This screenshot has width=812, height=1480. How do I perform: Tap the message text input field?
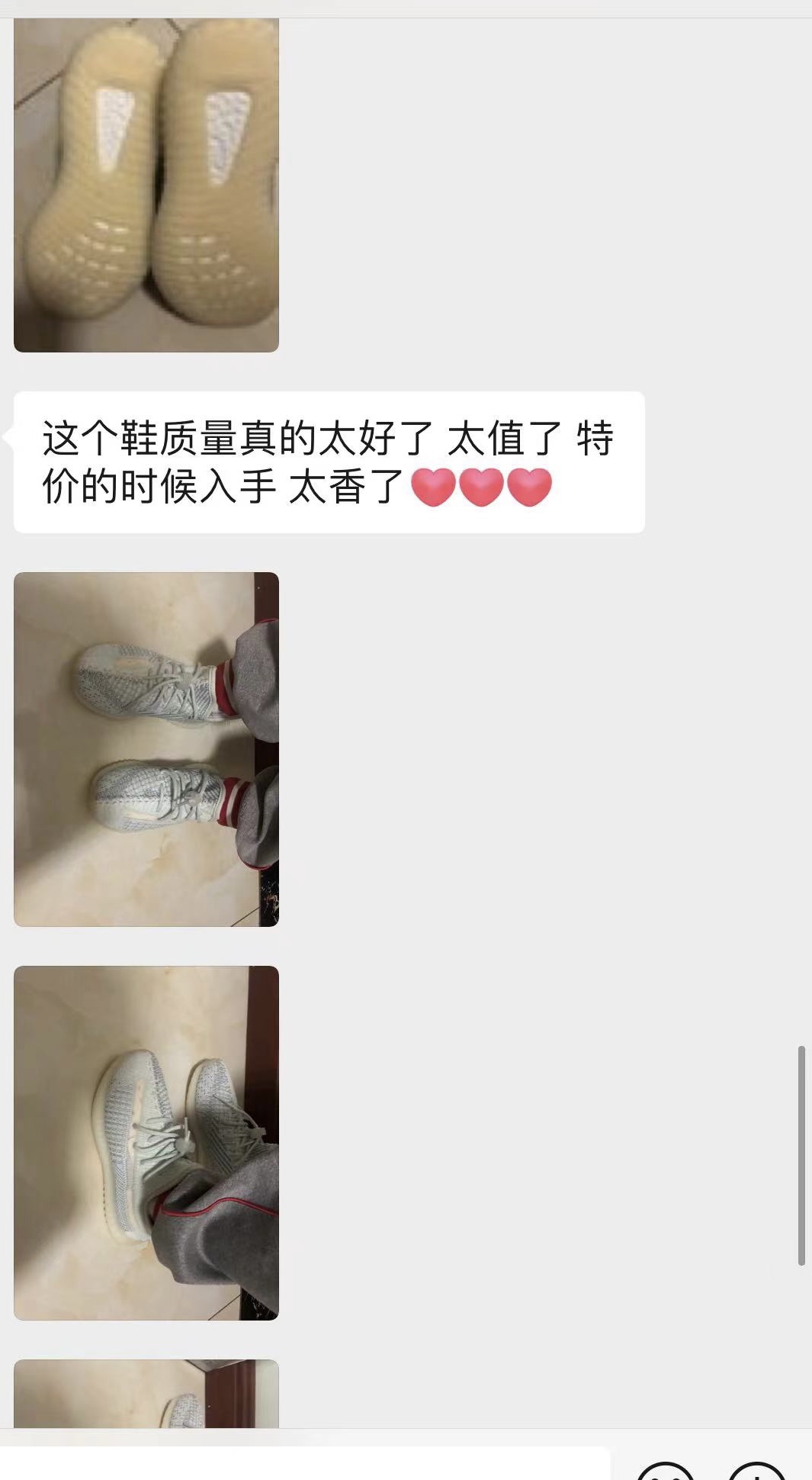point(305,1465)
